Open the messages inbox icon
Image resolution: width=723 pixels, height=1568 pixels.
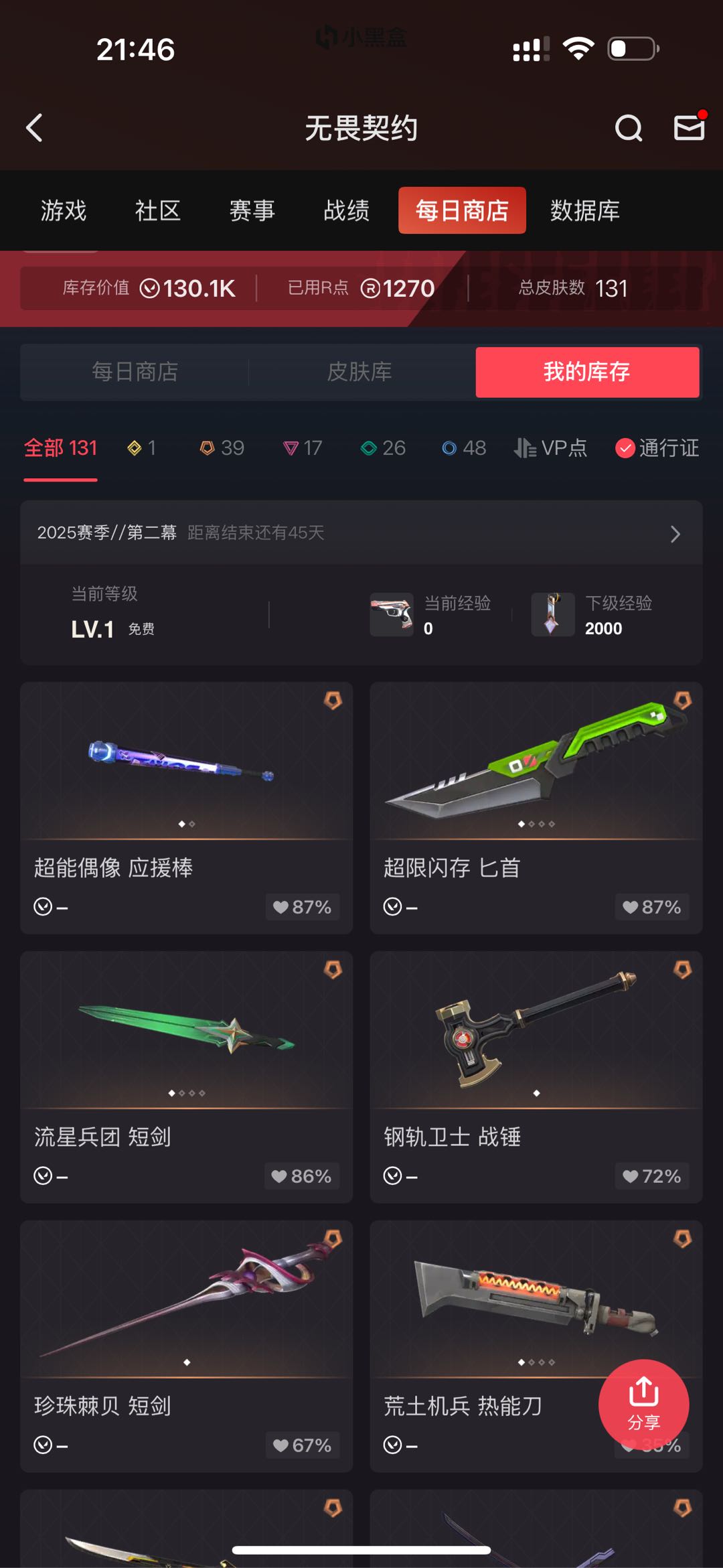coord(689,127)
